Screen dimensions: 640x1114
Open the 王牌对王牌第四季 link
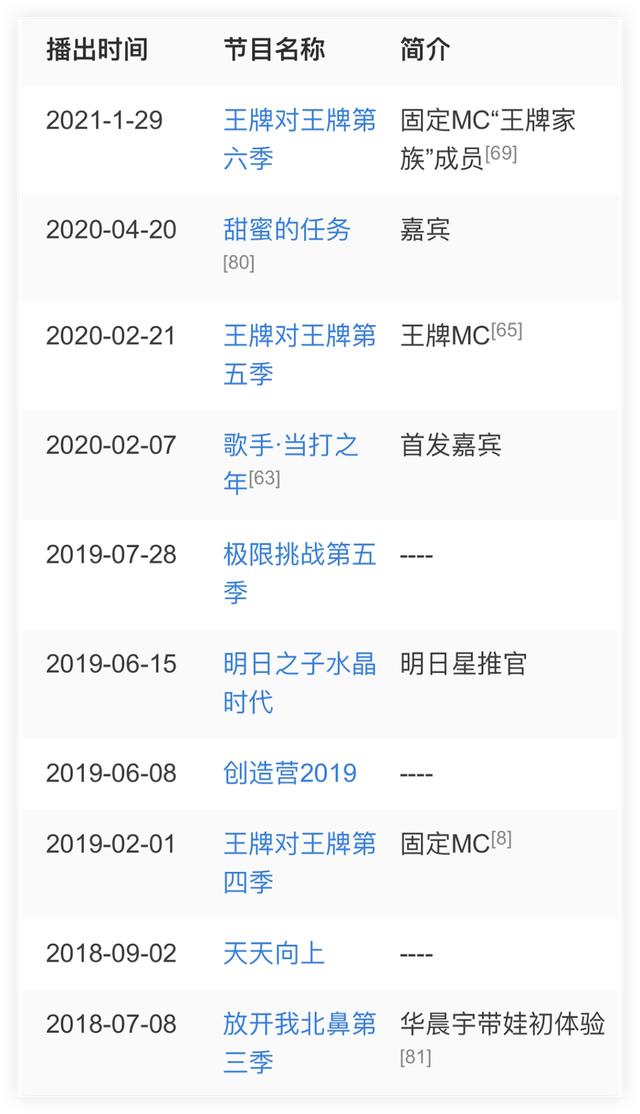(299, 862)
